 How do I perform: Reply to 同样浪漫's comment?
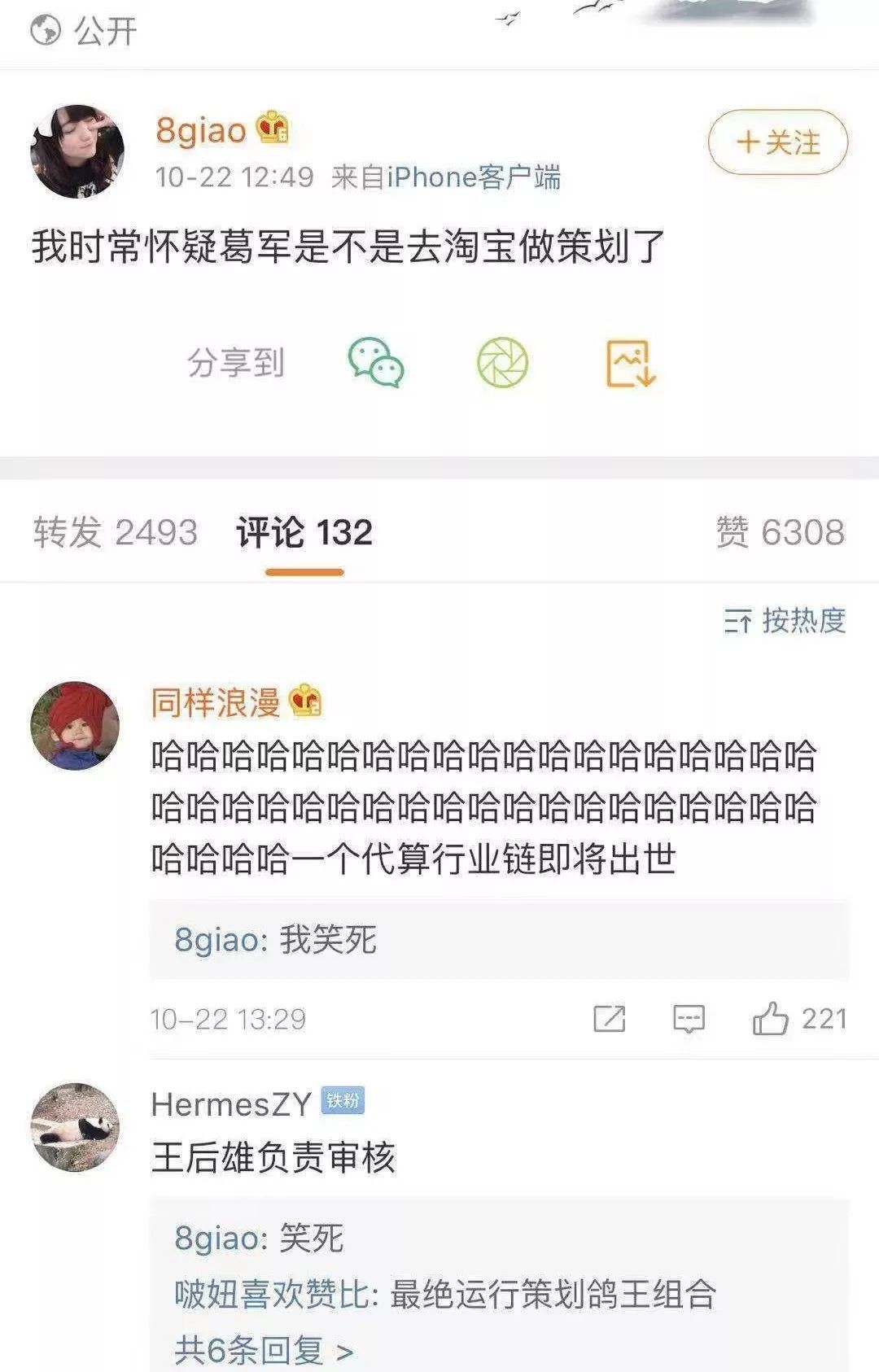tap(689, 1019)
